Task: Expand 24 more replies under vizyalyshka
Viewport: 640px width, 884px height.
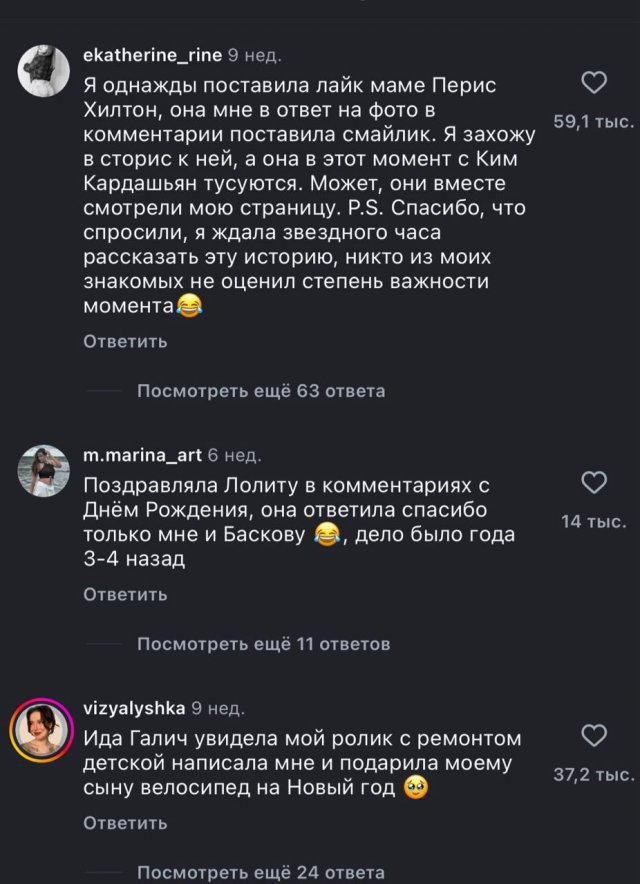Action: tap(260, 872)
